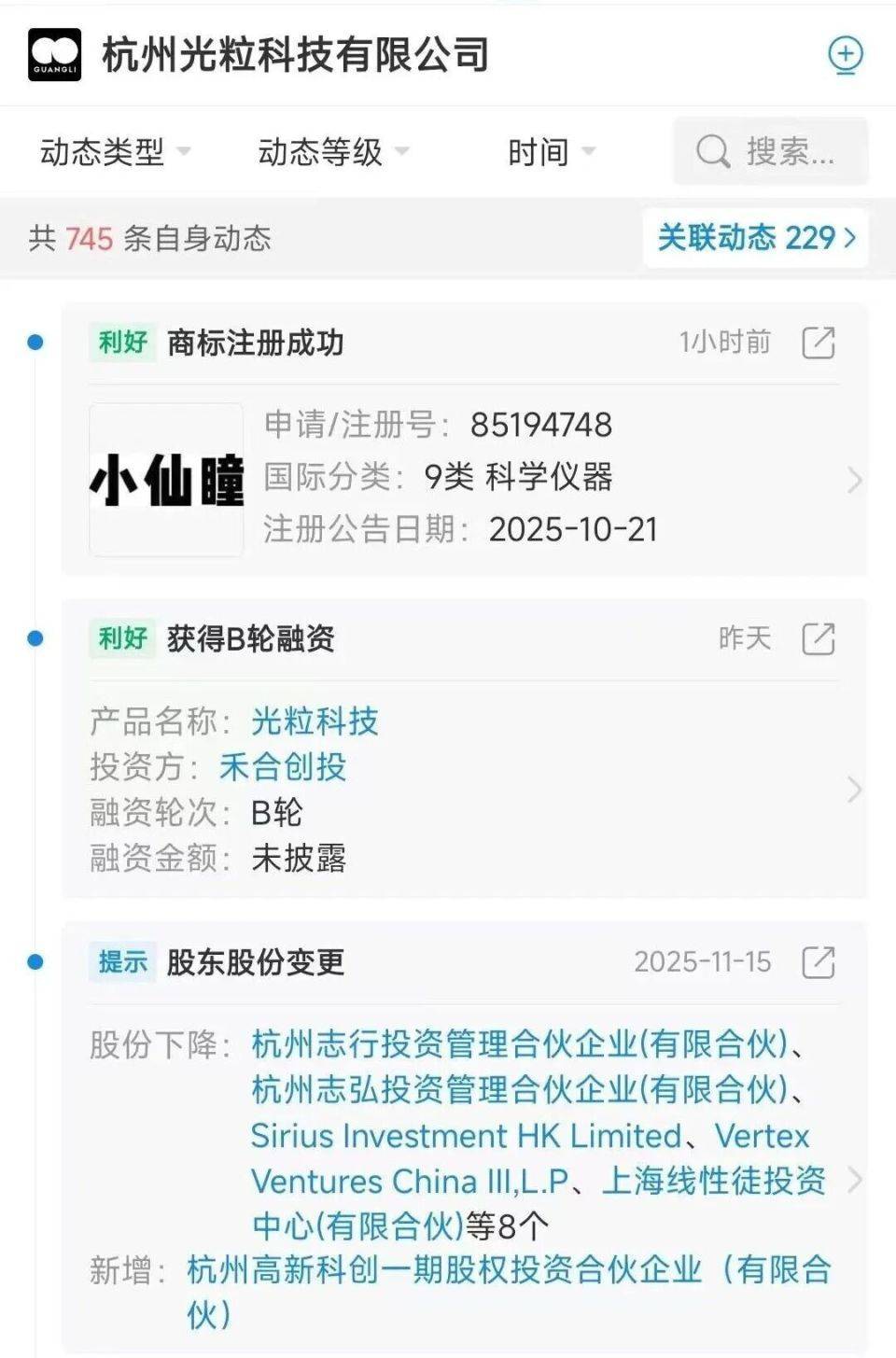Share the 股东股份变更 update
Viewport: 896px width, 1358px height.
[819, 962]
